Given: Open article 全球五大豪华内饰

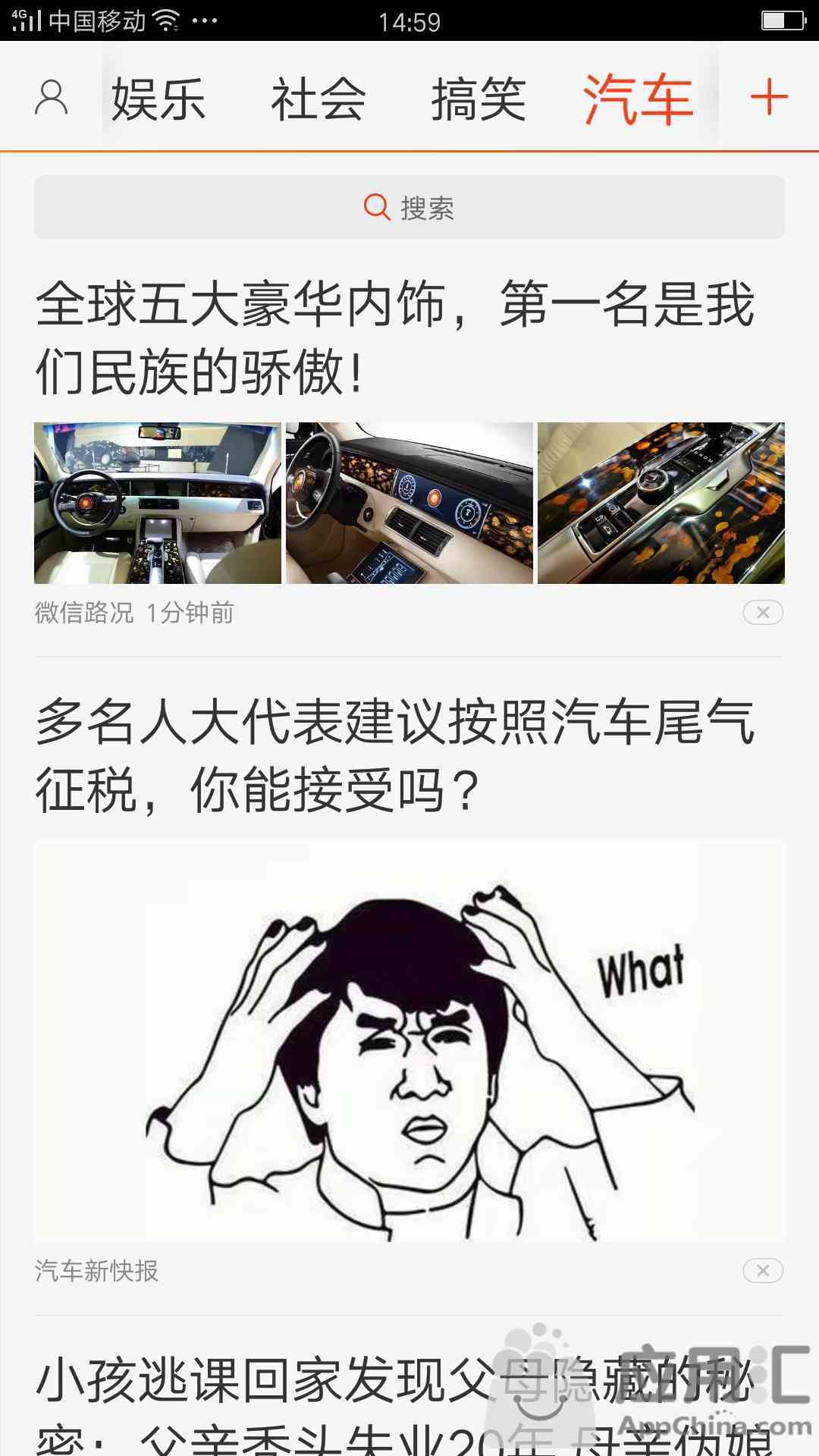Looking at the screenshot, I should [x=394, y=337].
